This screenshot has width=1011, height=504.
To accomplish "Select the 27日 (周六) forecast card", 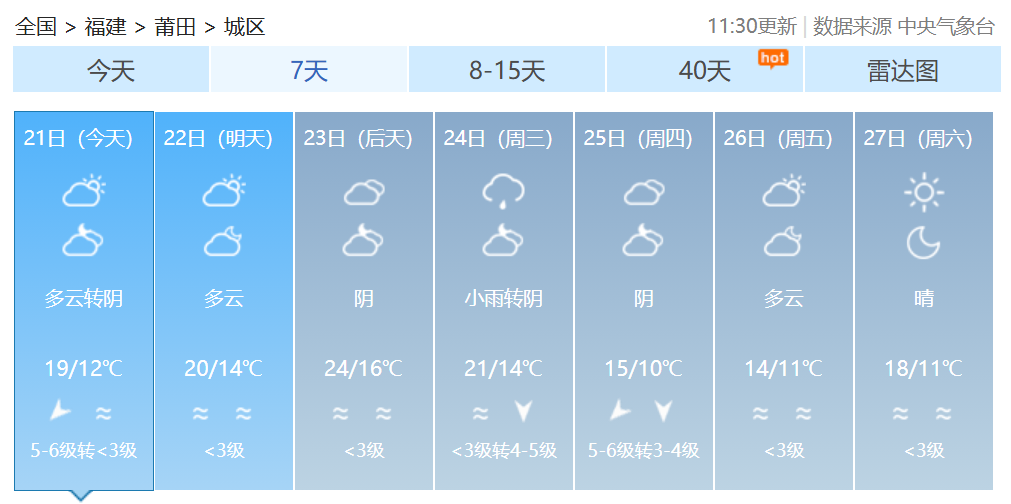I will coord(923,300).
